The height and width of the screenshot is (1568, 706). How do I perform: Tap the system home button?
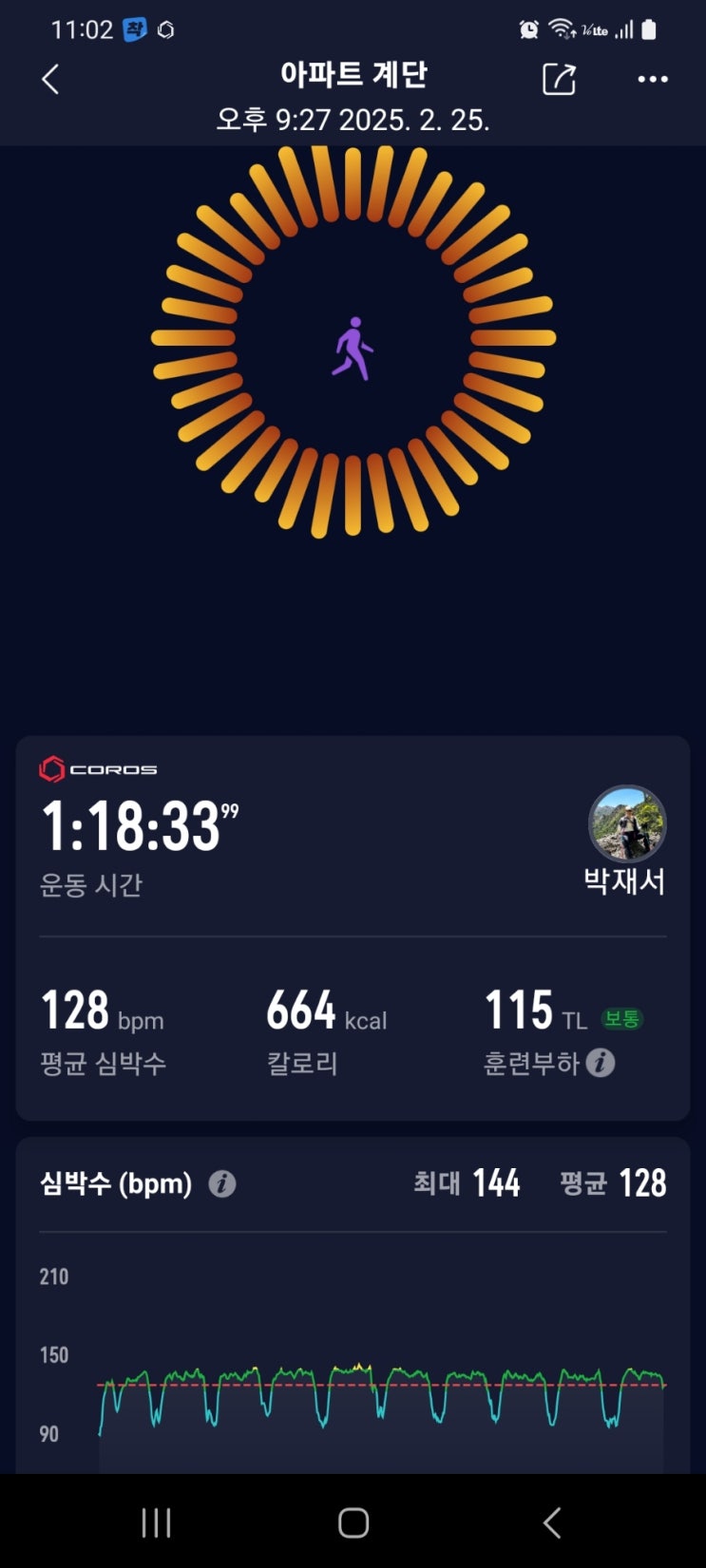(x=353, y=1522)
